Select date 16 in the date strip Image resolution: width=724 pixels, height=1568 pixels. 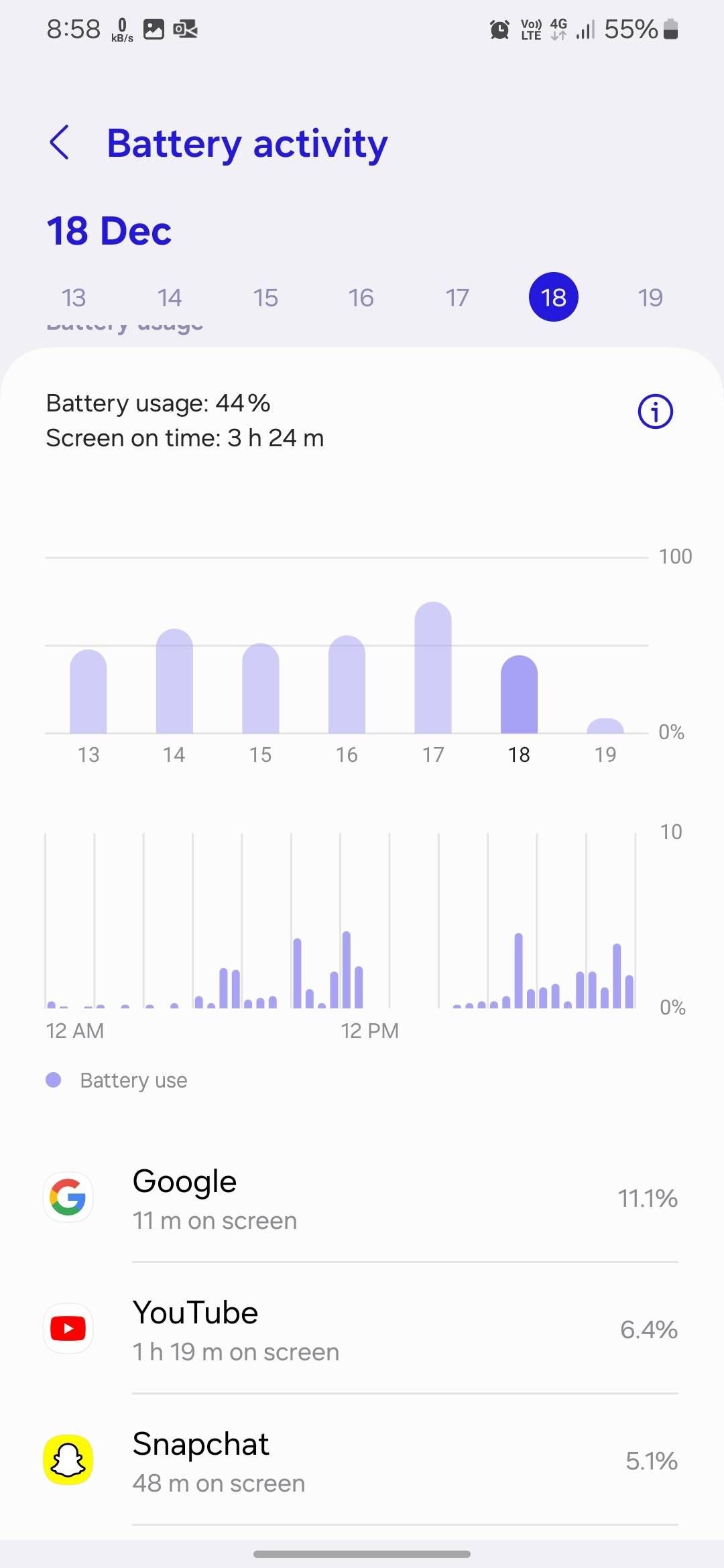[361, 298]
